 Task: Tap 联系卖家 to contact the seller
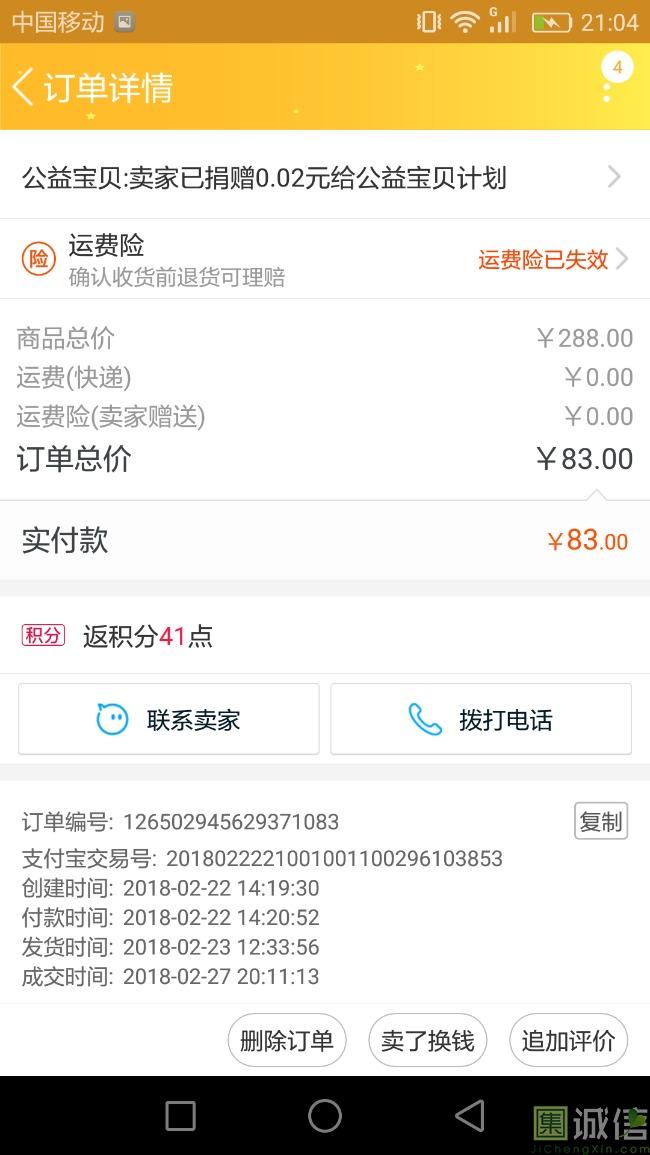click(169, 719)
